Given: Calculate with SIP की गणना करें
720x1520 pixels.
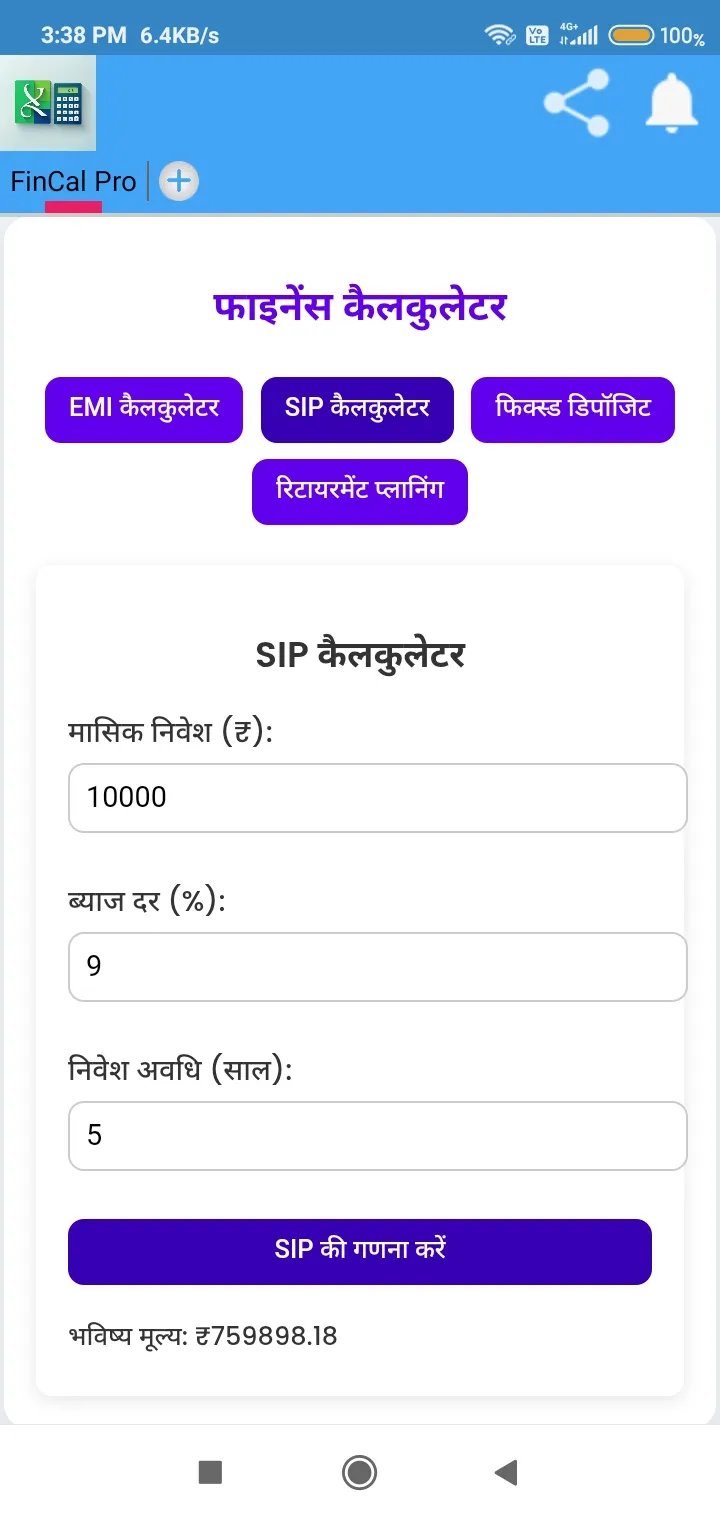Looking at the screenshot, I should pos(360,1251).
